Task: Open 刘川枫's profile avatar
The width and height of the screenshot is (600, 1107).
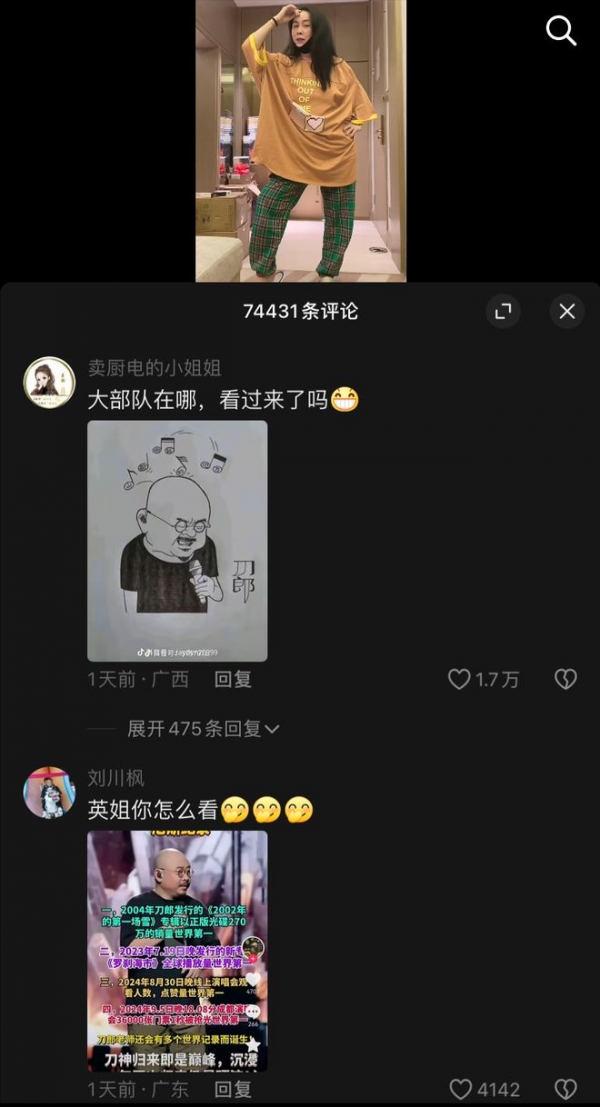Action: click(49, 792)
